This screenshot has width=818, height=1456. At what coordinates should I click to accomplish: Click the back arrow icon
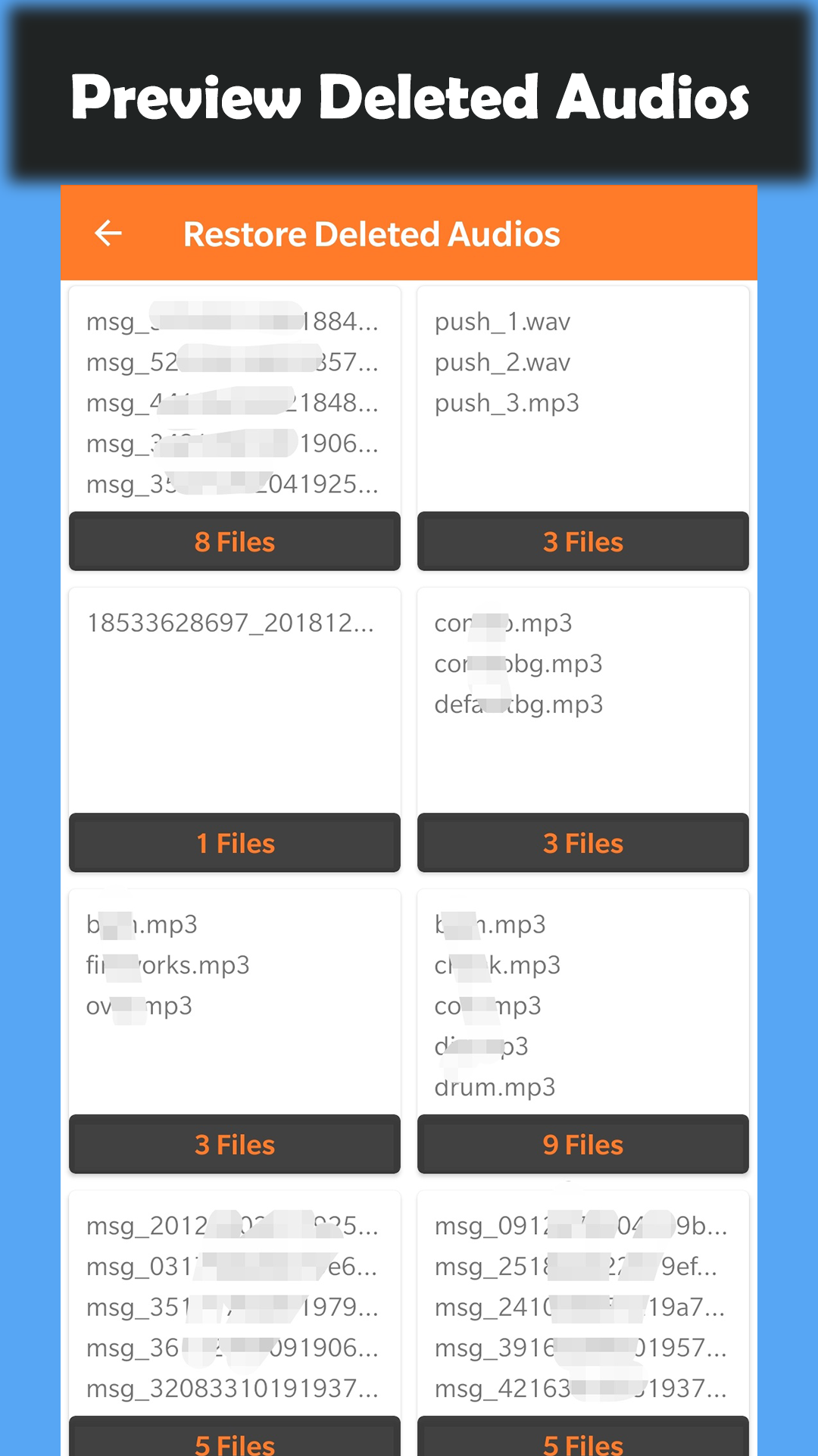[108, 233]
